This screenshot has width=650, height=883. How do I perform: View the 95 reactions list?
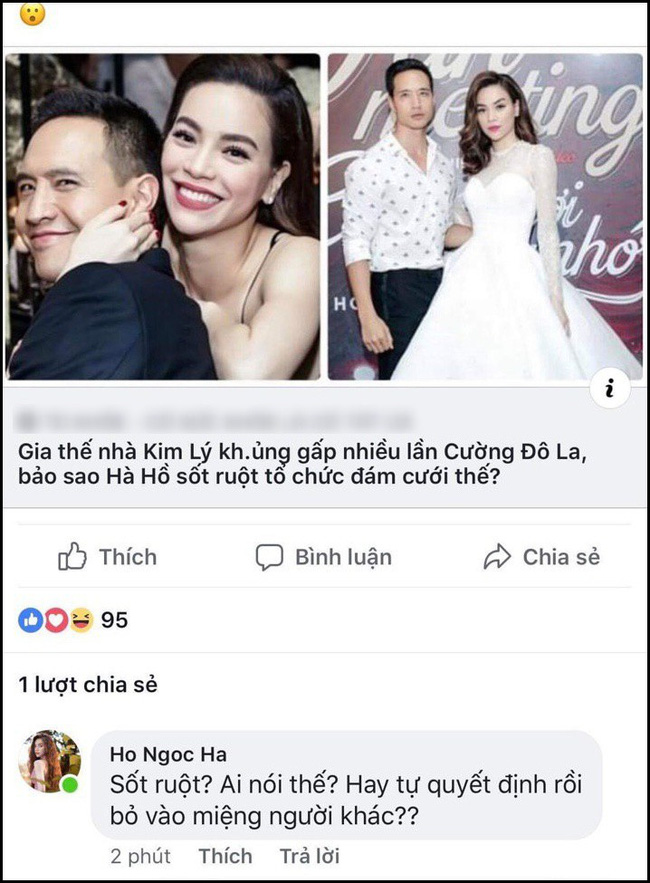(74, 621)
